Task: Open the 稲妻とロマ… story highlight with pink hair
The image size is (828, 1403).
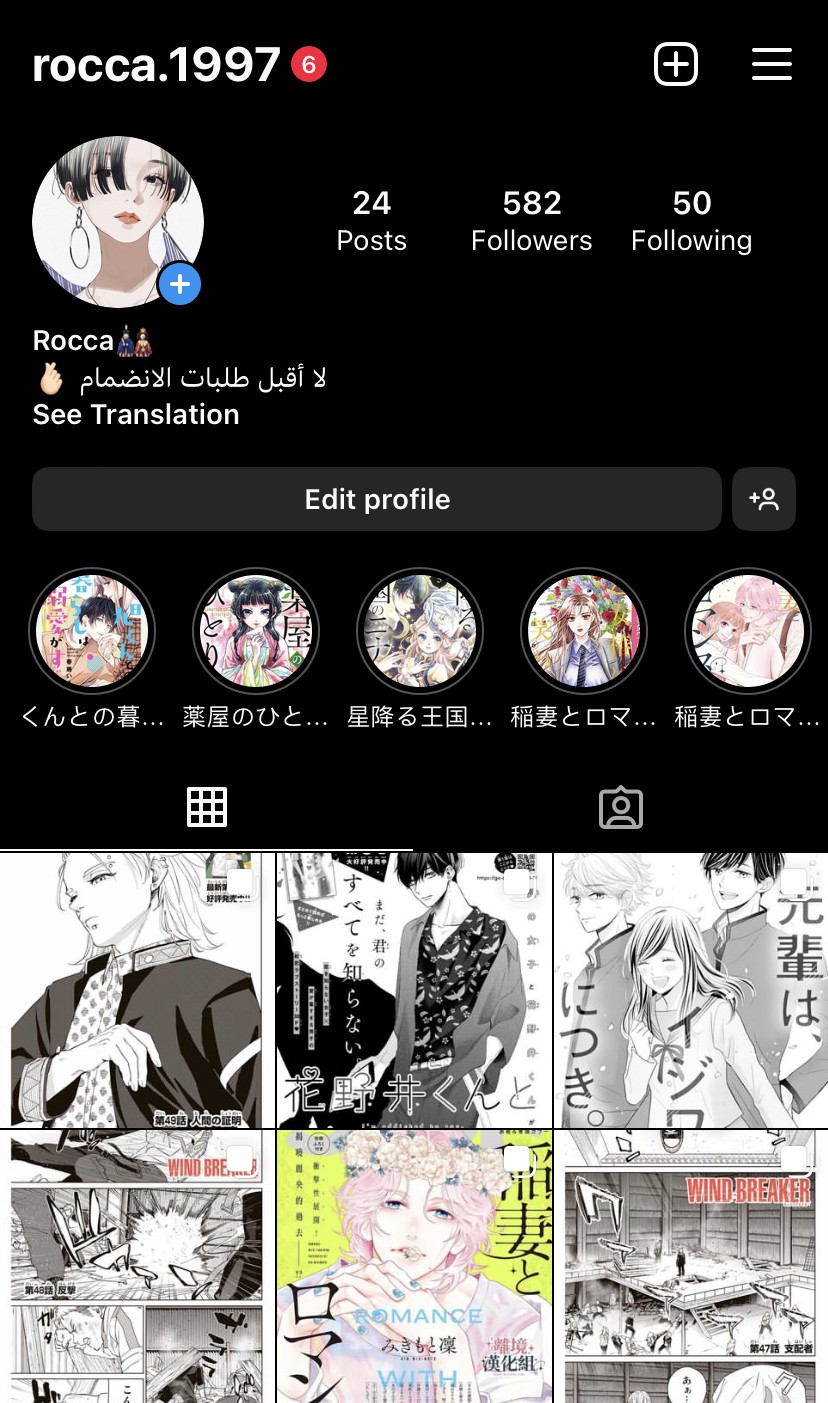Action: [x=747, y=631]
